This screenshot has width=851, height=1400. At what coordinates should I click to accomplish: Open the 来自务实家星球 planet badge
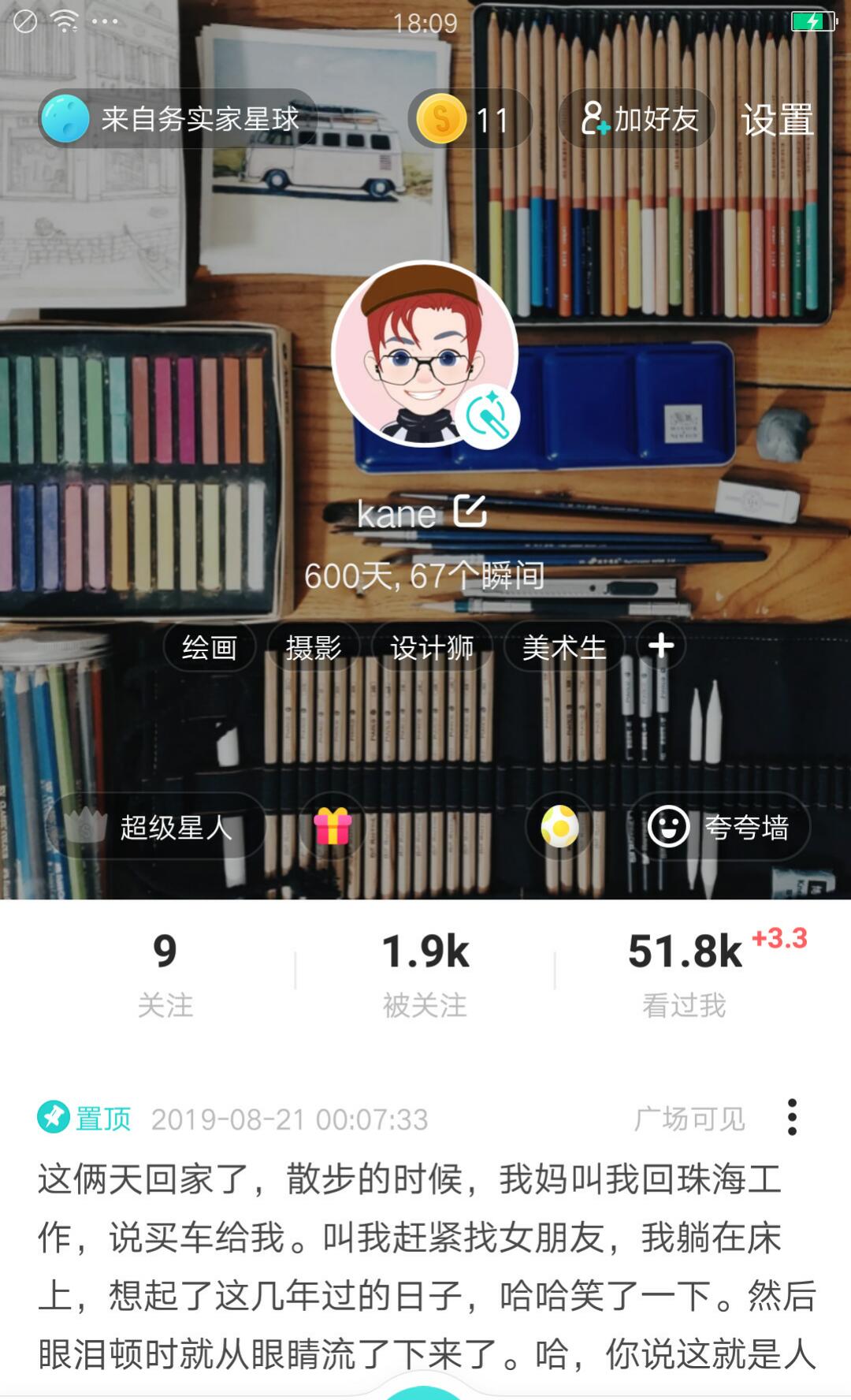pos(177,119)
